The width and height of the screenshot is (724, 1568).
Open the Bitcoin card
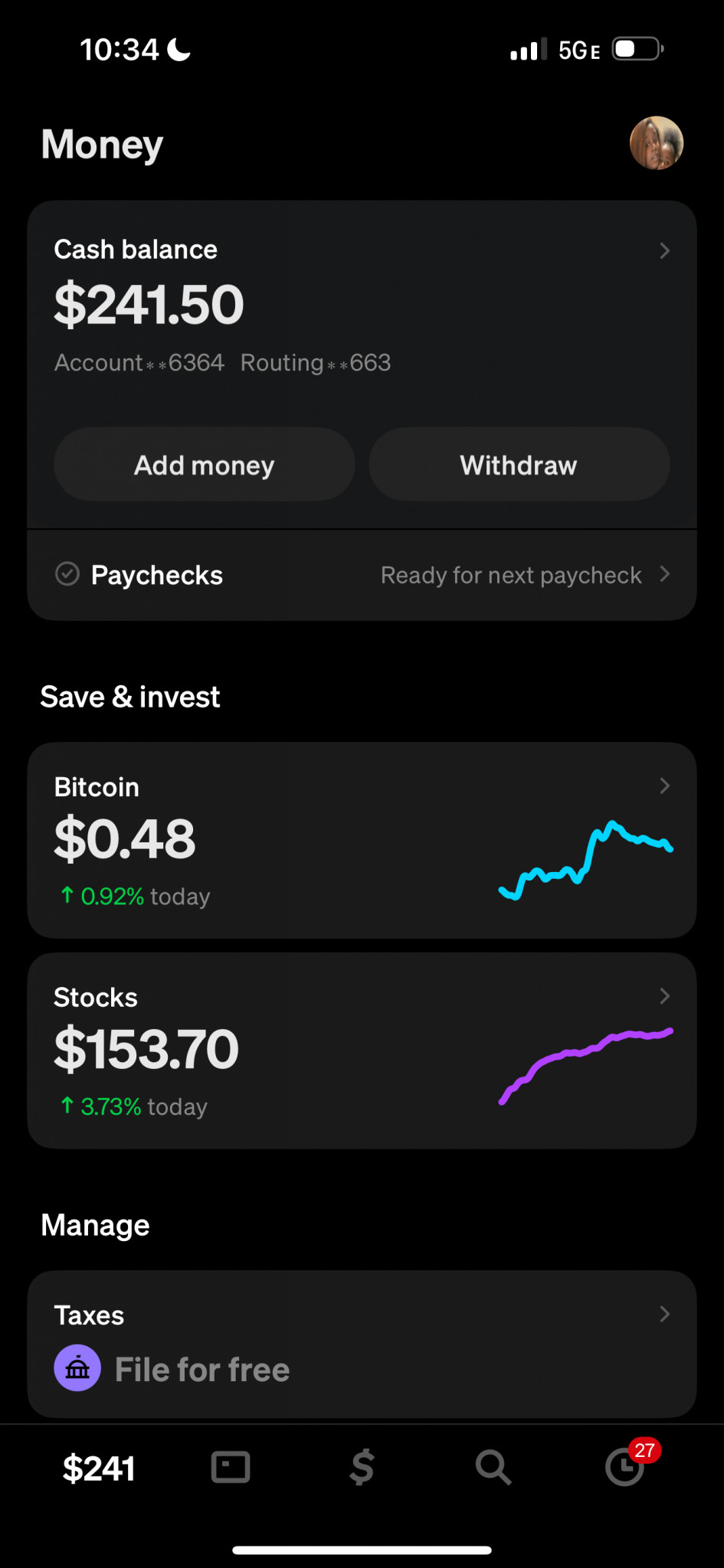pos(362,841)
